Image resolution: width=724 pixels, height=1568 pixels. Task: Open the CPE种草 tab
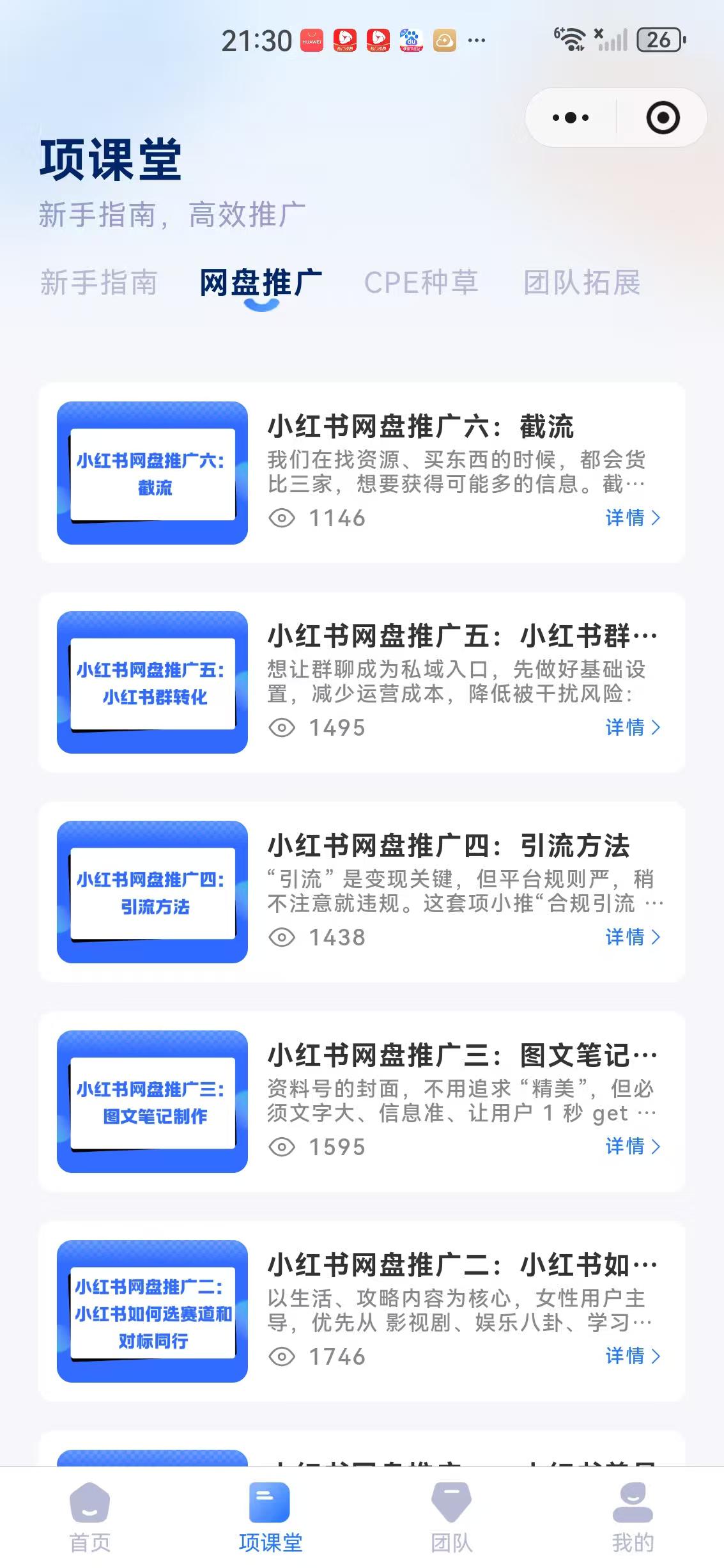[420, 282]
